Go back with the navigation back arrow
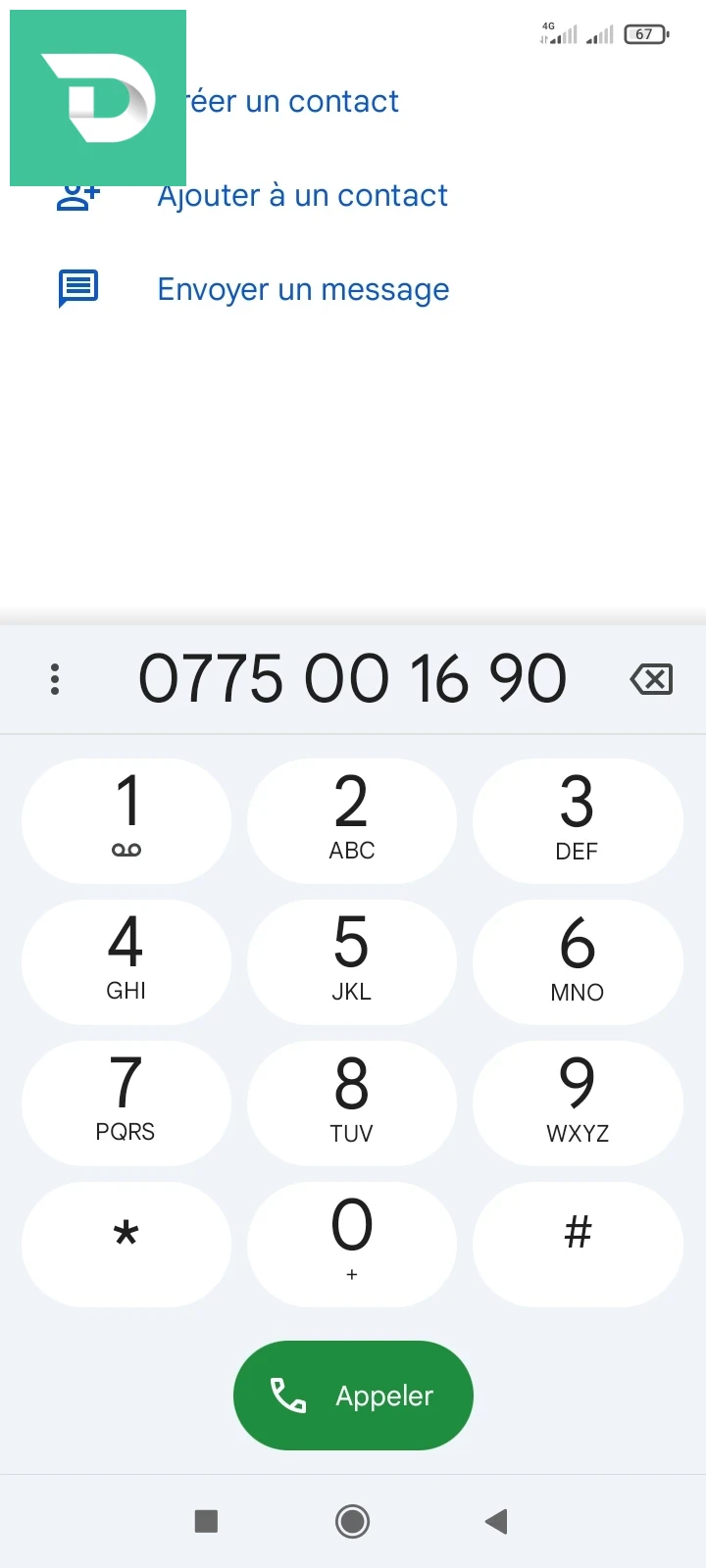 click(x=496, y=1521)
